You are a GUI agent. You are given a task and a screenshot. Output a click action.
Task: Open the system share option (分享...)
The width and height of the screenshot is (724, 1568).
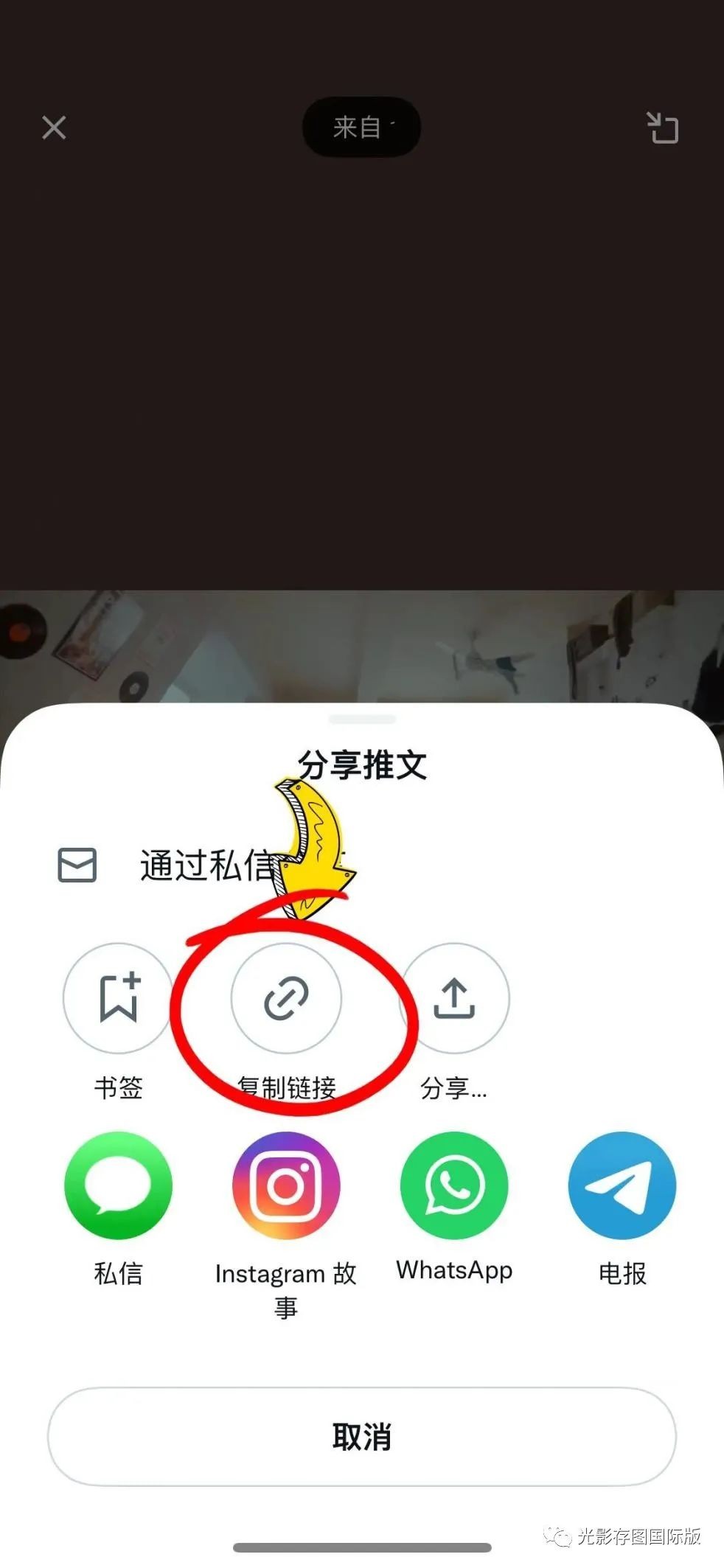[x=454, y=998]
